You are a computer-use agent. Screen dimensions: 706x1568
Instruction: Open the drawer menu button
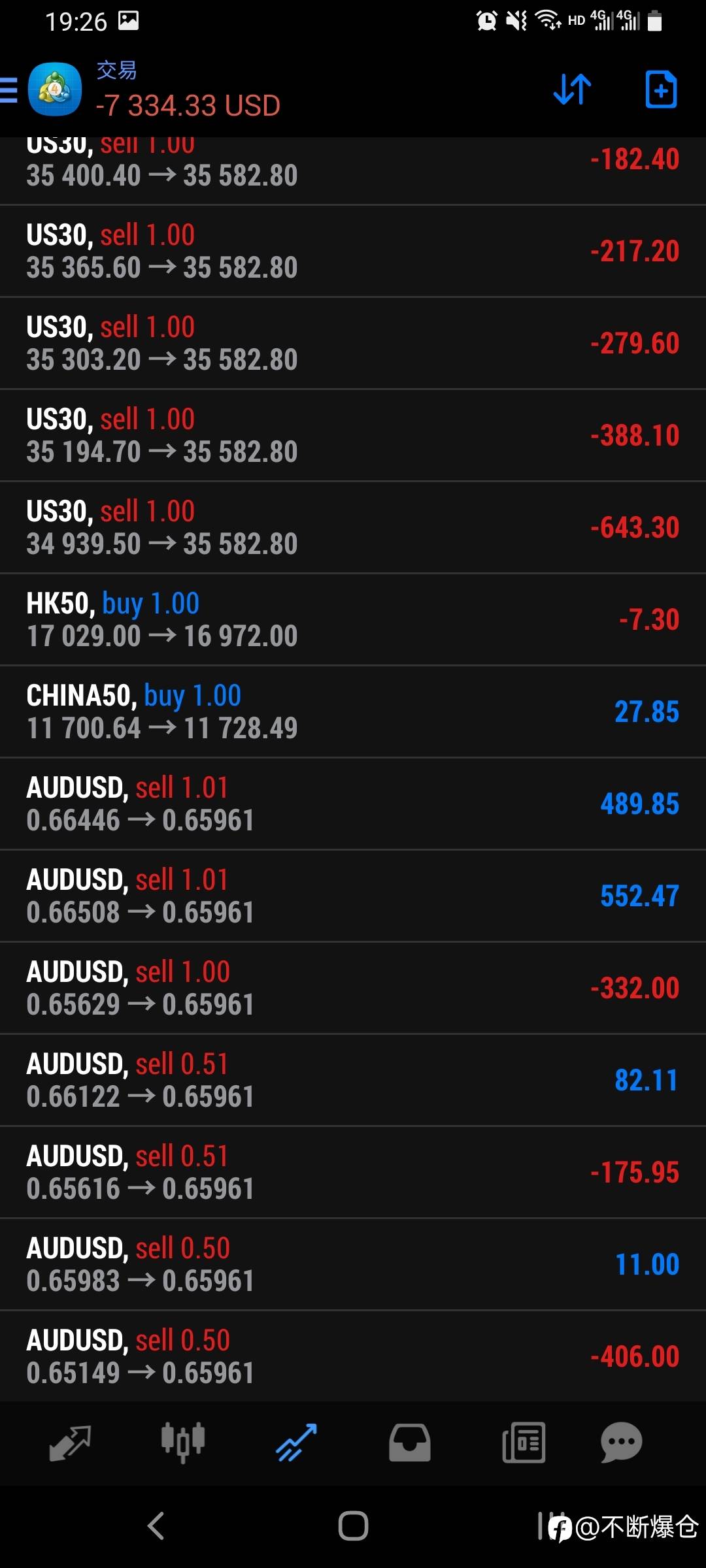(9, 90)
